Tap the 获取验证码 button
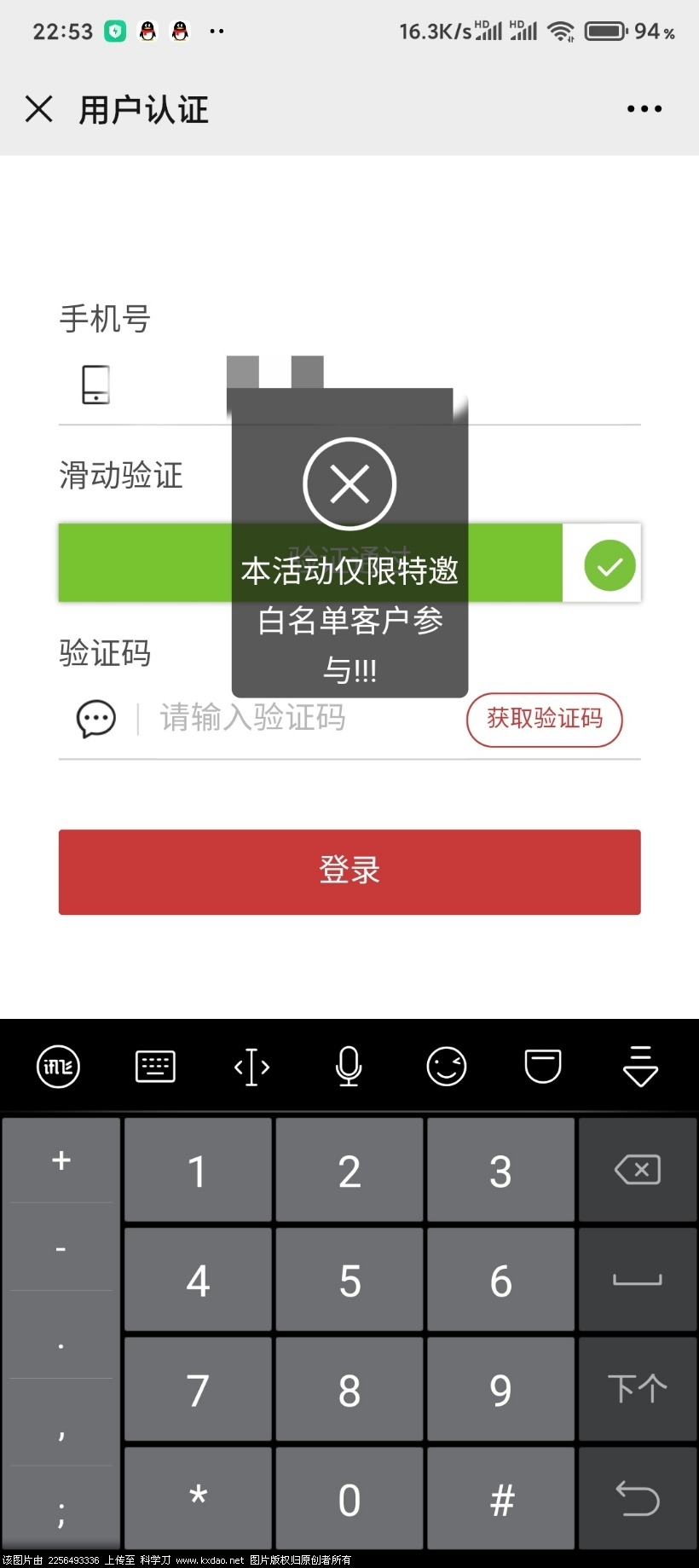The height and width of the screenshot is (1568, 699). 544,720
